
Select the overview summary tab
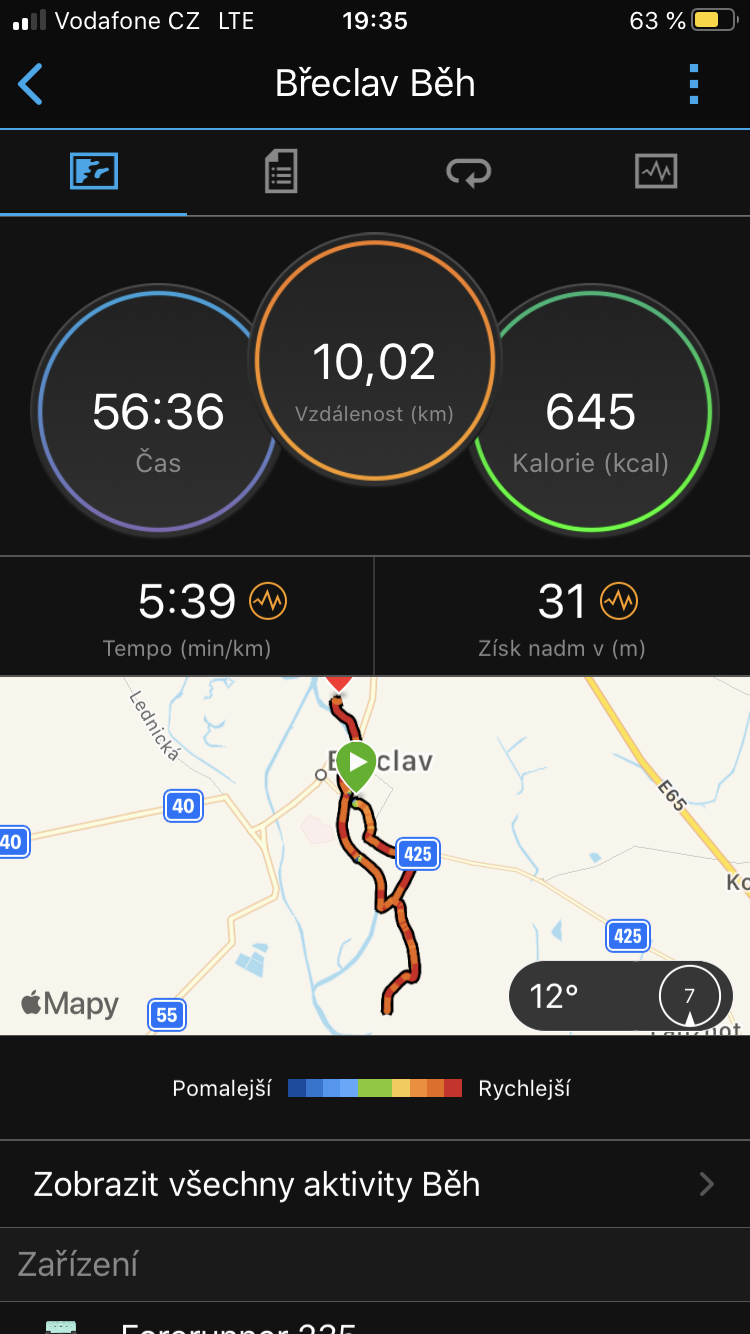tap(94, 172)
